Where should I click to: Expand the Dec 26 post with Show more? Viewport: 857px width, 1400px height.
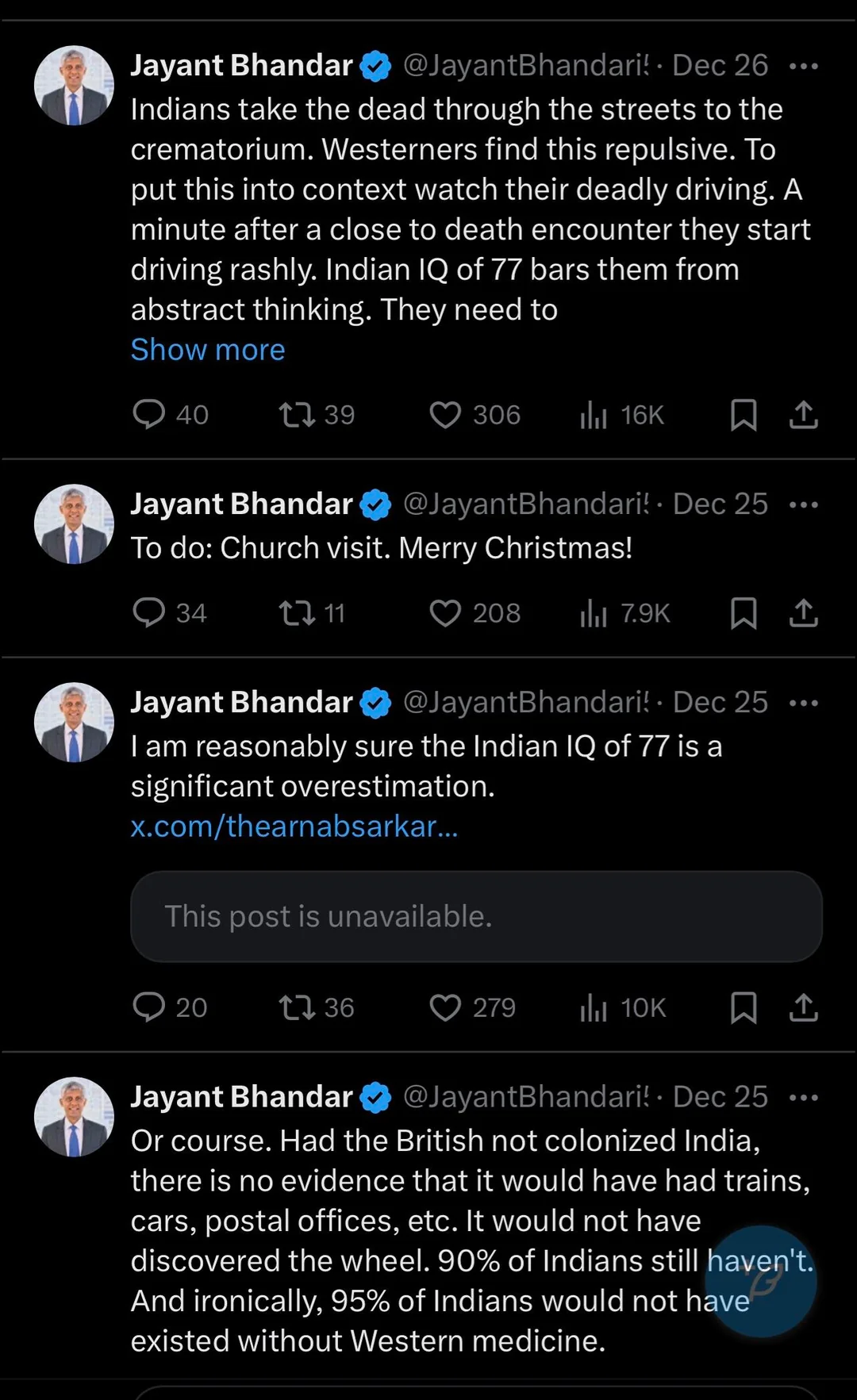[208, 350]
